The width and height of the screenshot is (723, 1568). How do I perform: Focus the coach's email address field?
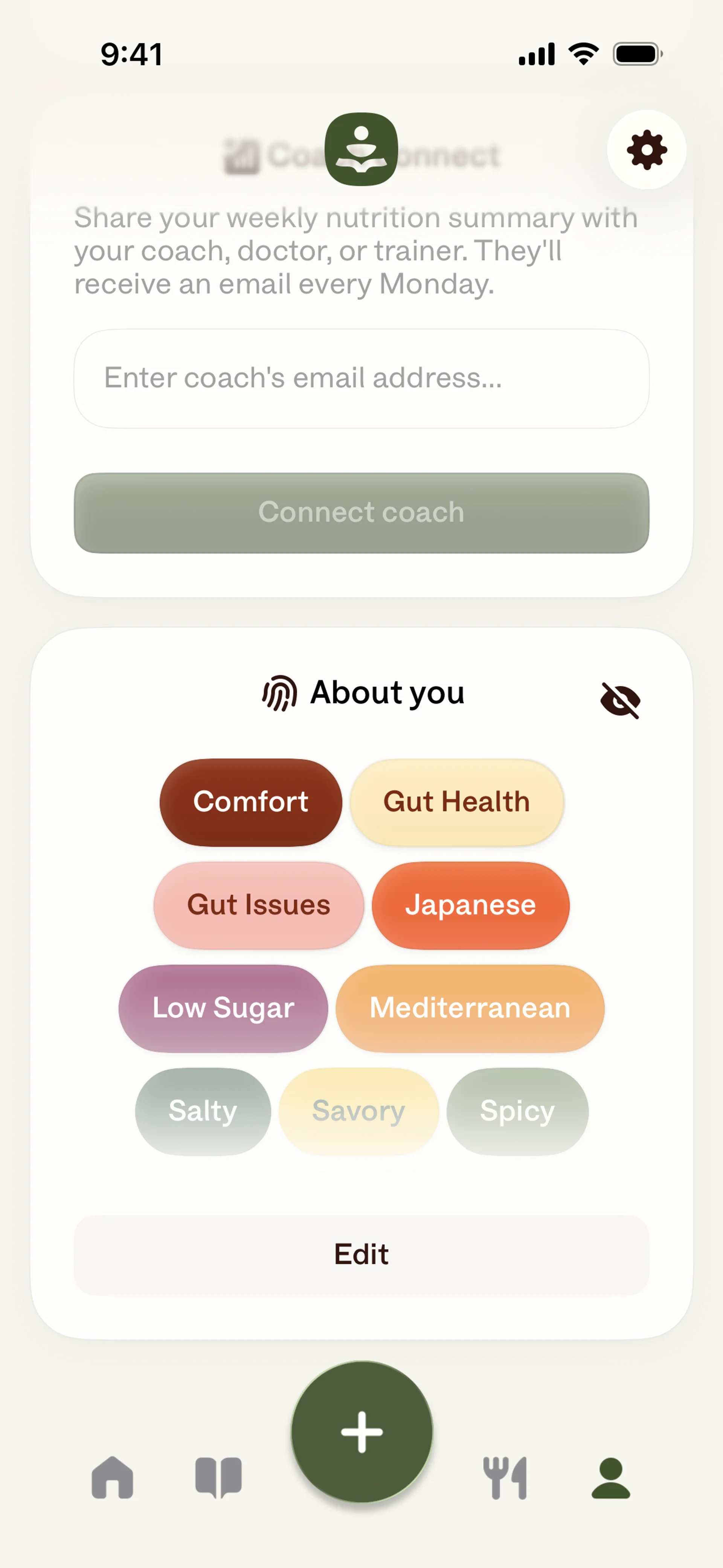pyautogui.click(x=361, y=379)
